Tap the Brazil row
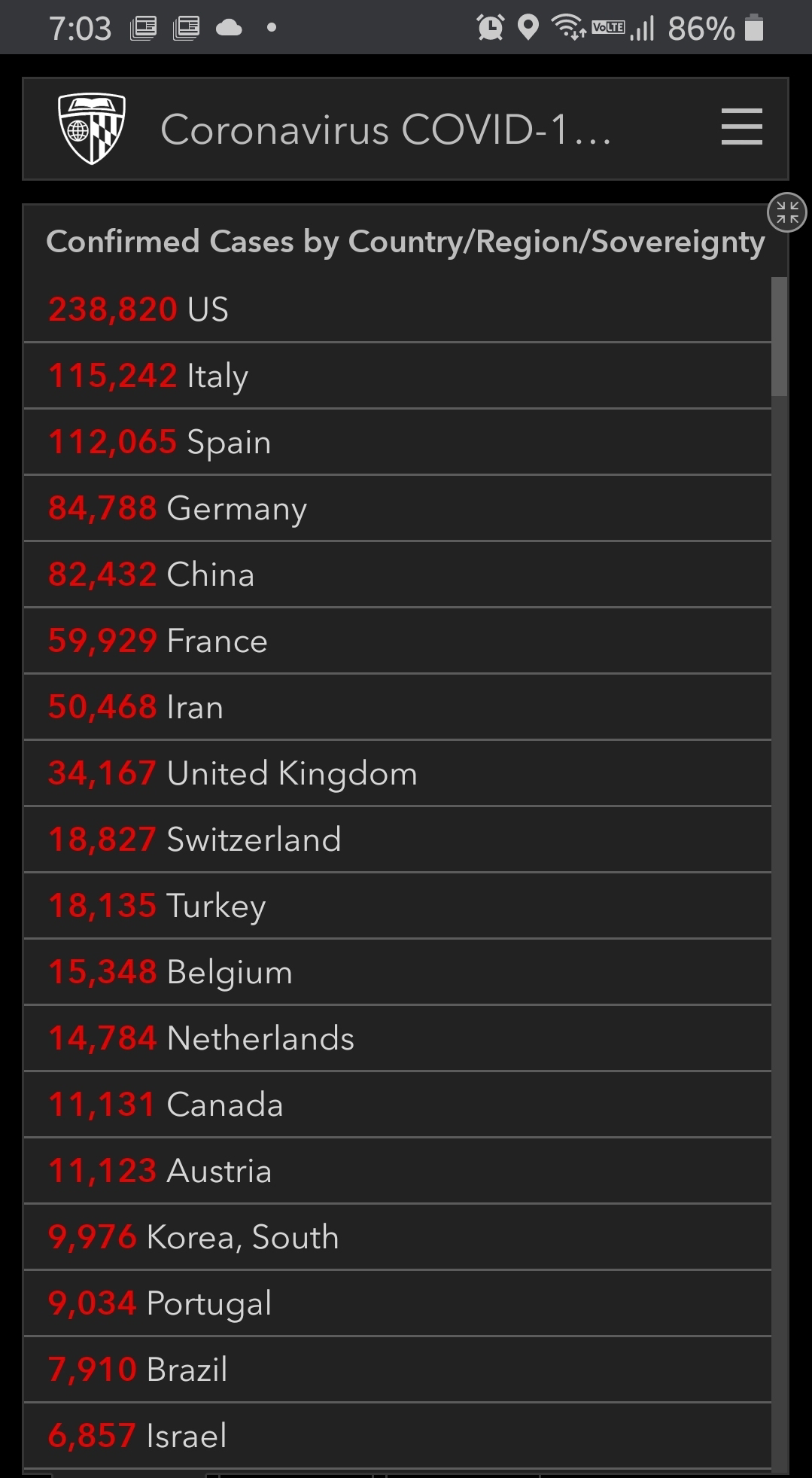 397,1370
